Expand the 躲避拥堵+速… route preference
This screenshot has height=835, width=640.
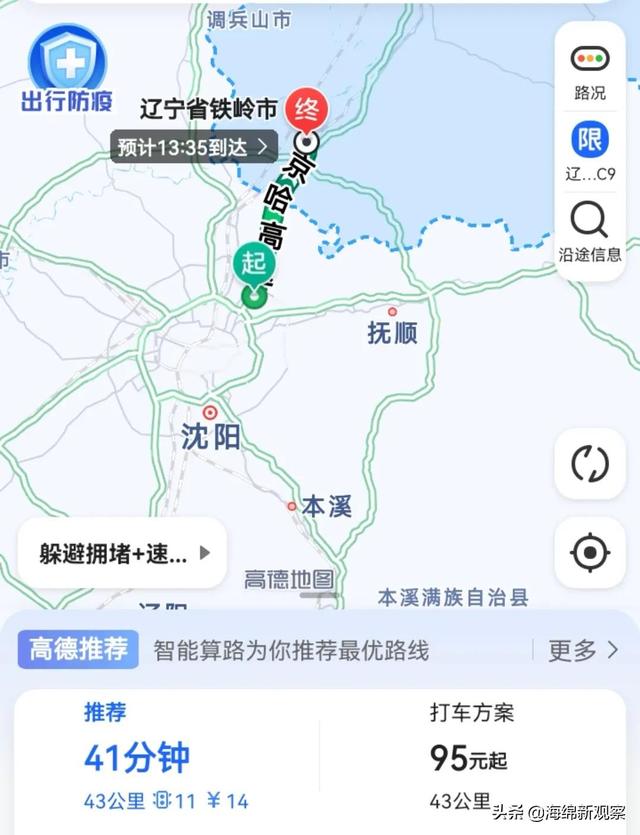(123, 553)
